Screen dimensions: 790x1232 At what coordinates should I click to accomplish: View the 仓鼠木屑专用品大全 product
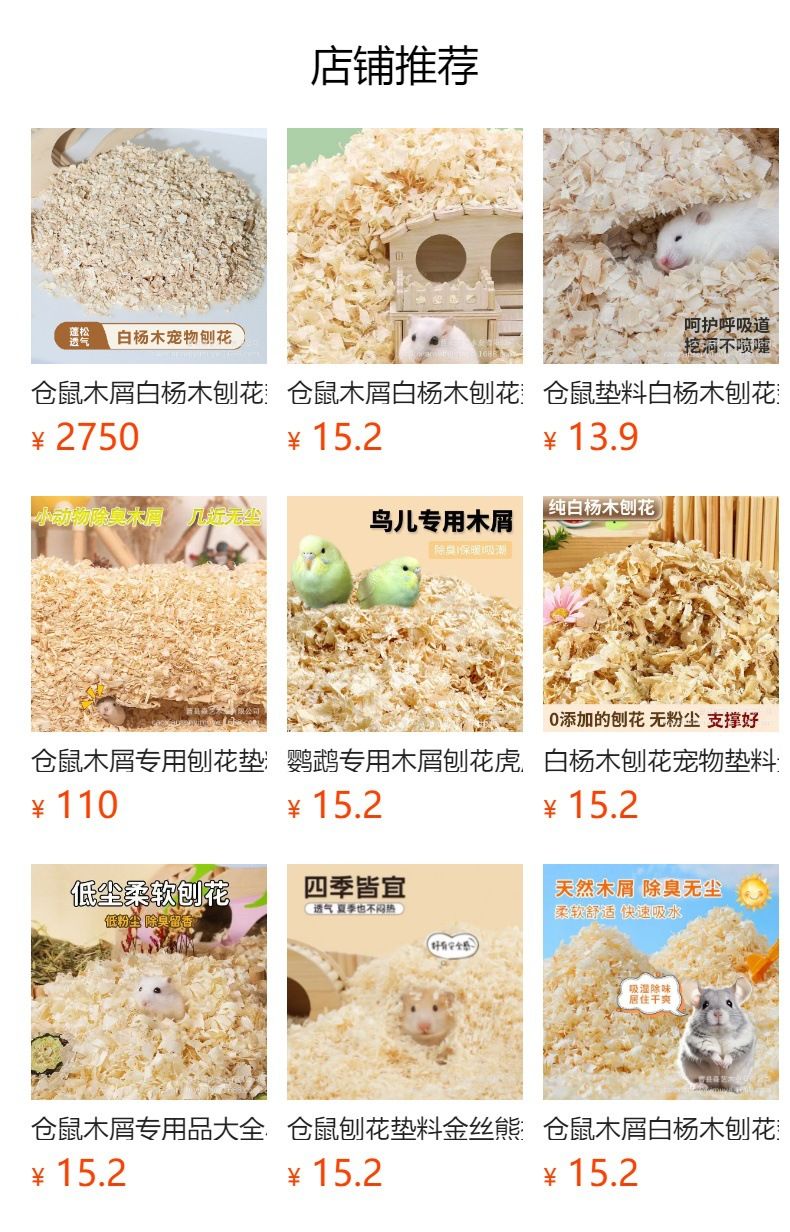pyautogui.click(x=149, y=982)
